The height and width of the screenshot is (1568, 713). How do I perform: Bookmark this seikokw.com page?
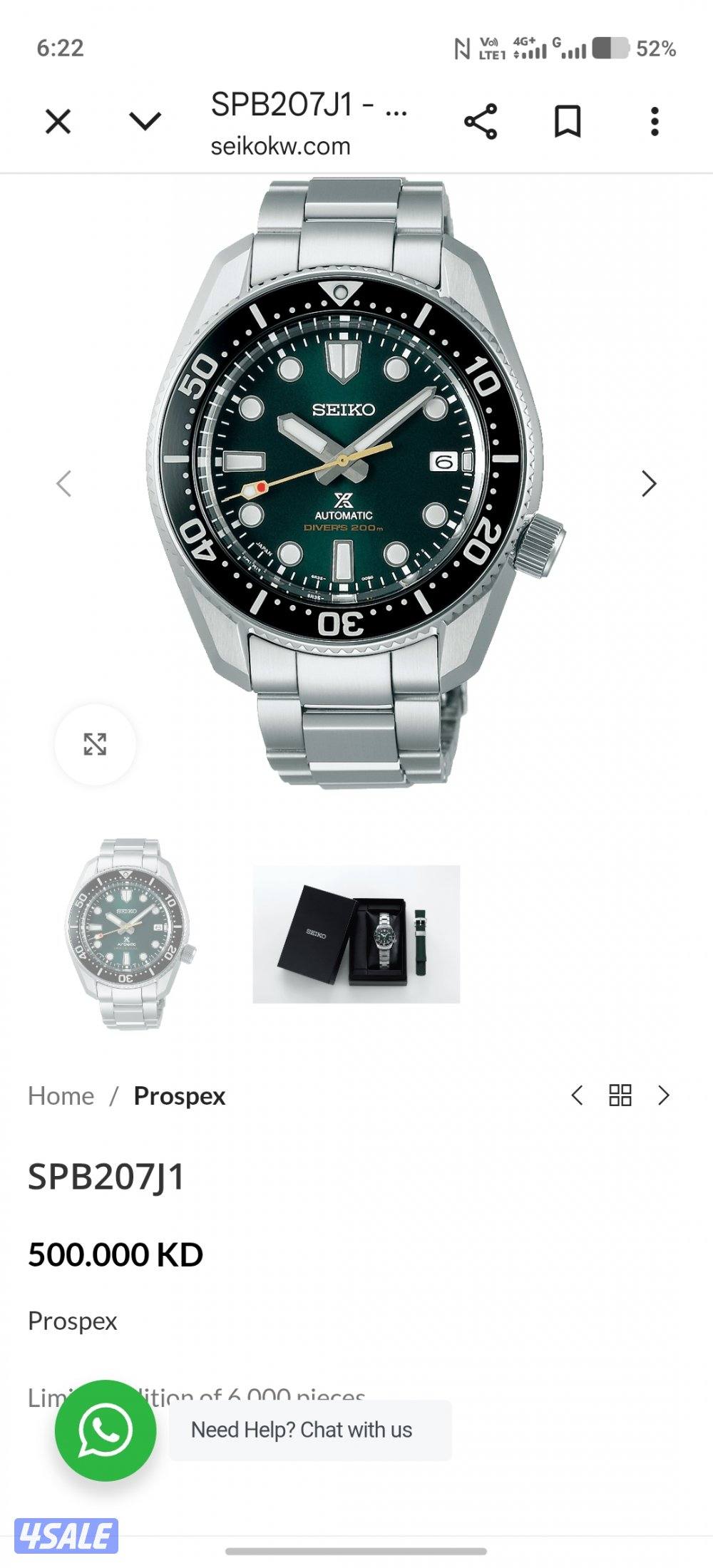click(x=568, y=122)
